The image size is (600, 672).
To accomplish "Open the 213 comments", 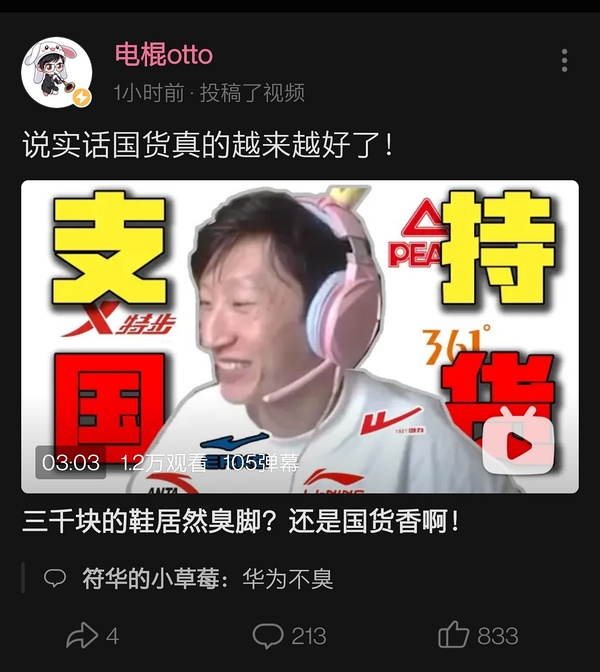I will point(289,635).
